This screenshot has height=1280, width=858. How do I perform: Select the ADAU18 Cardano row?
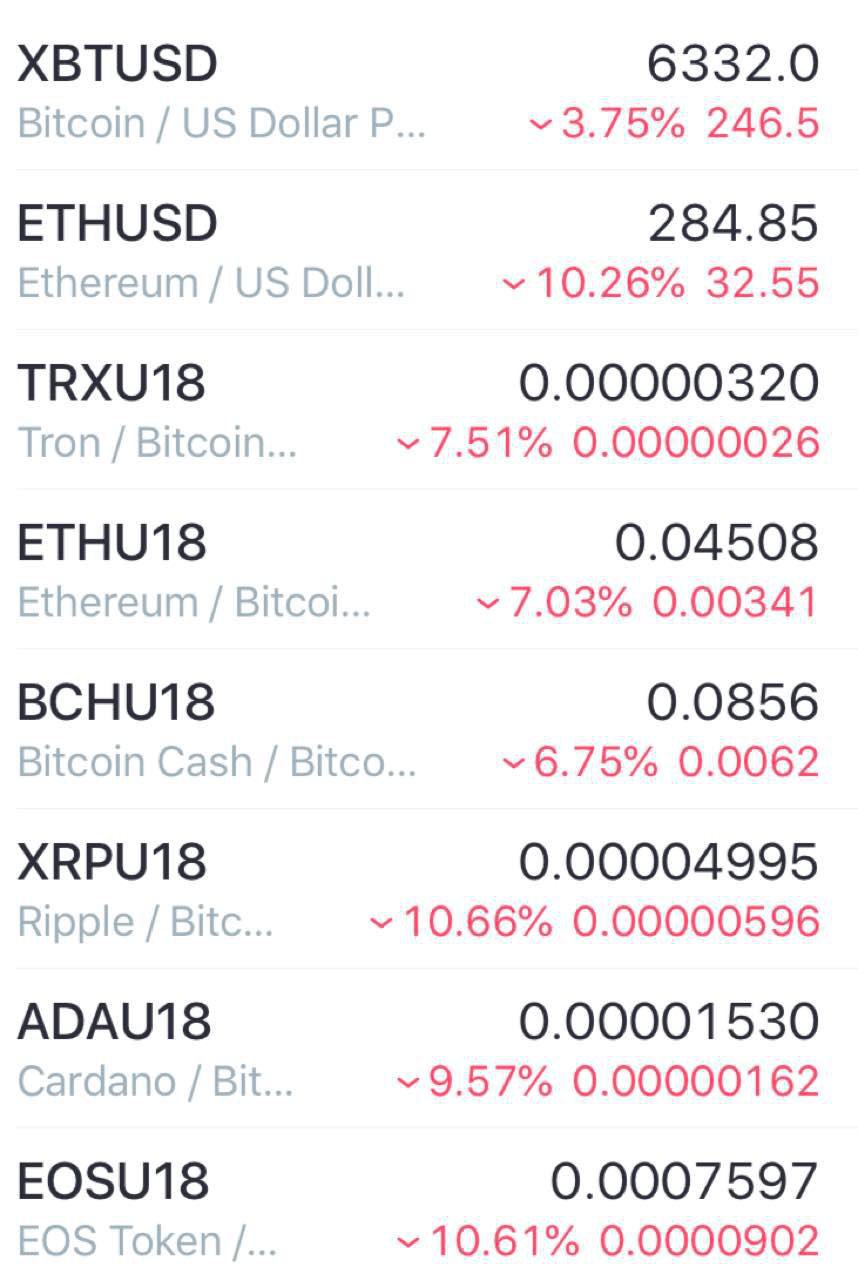(428, 1050)
